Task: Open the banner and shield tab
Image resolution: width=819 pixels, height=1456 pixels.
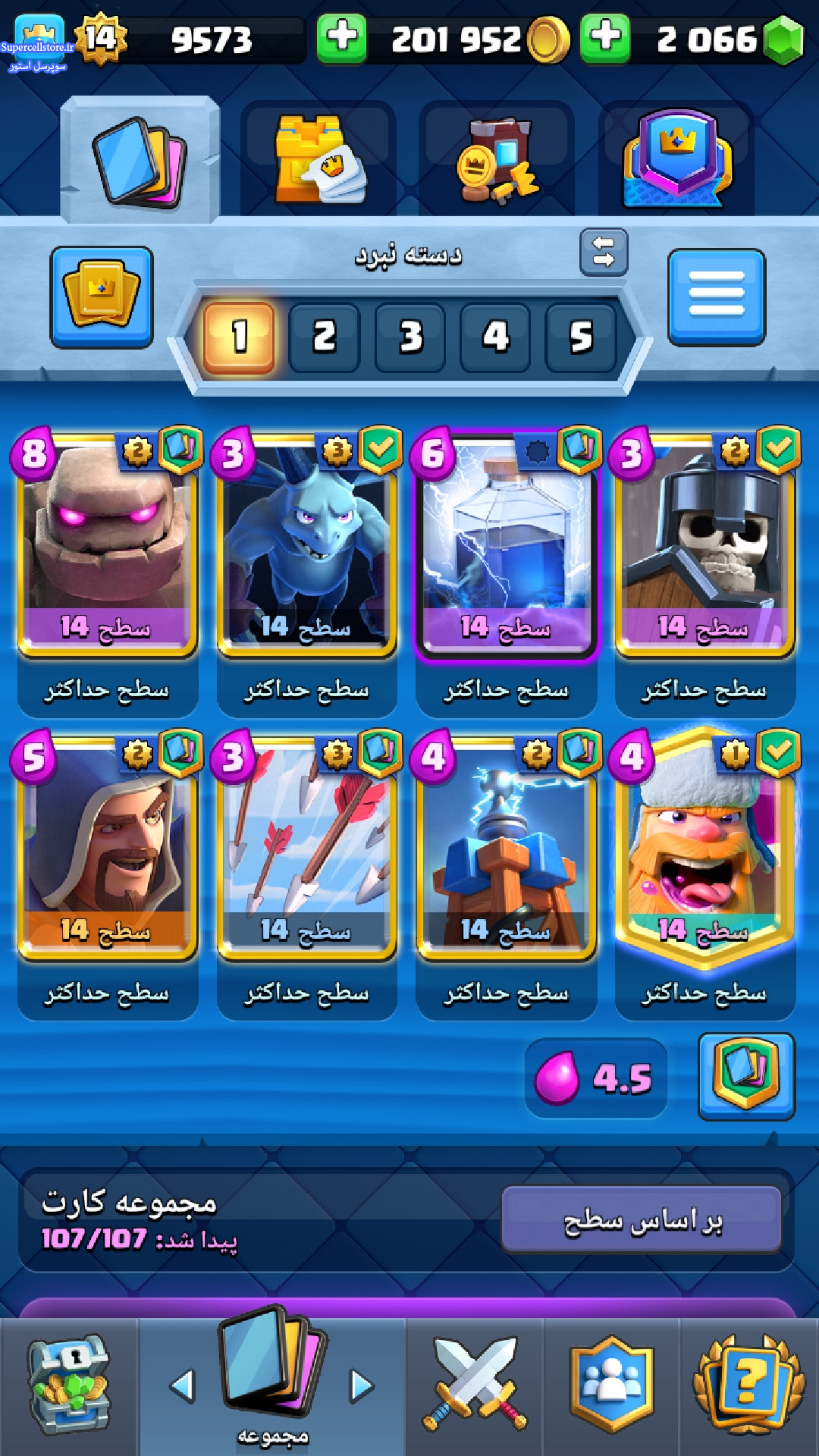Action: [x=677, y=160]
